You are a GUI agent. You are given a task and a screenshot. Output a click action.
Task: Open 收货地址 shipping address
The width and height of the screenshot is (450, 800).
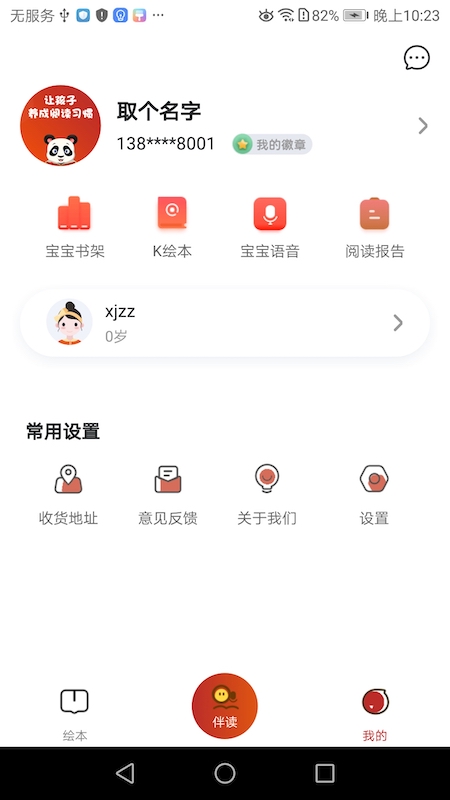(x=68, y=495)
